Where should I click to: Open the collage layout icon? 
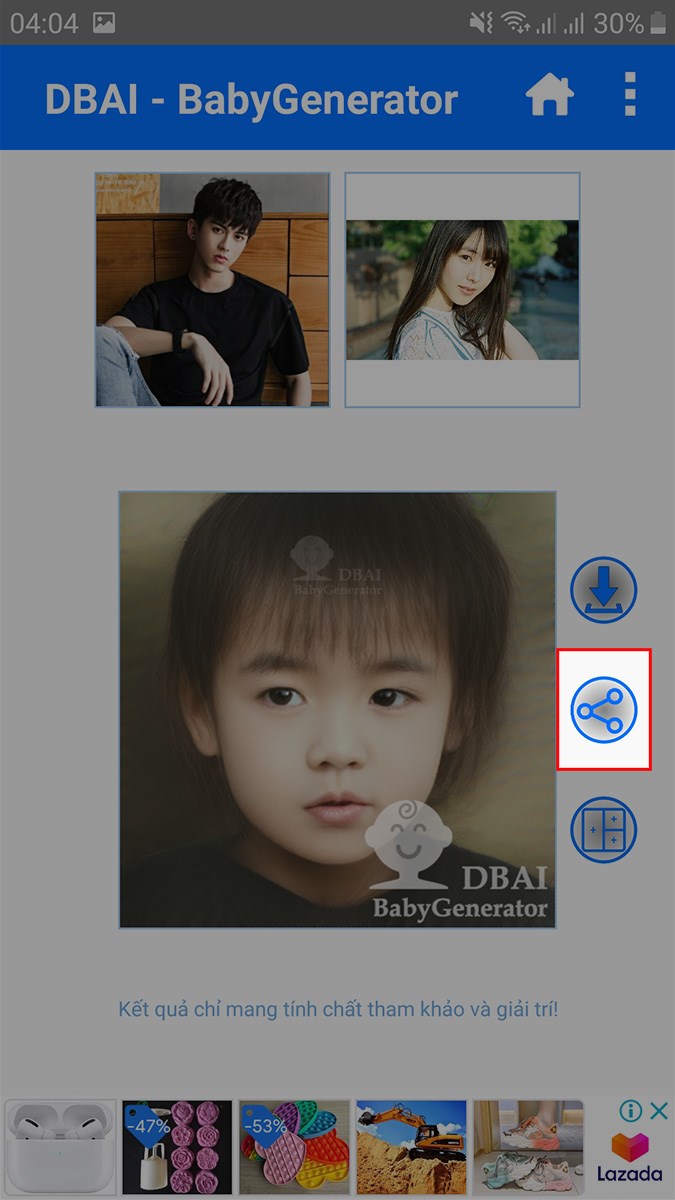point(603,829)
